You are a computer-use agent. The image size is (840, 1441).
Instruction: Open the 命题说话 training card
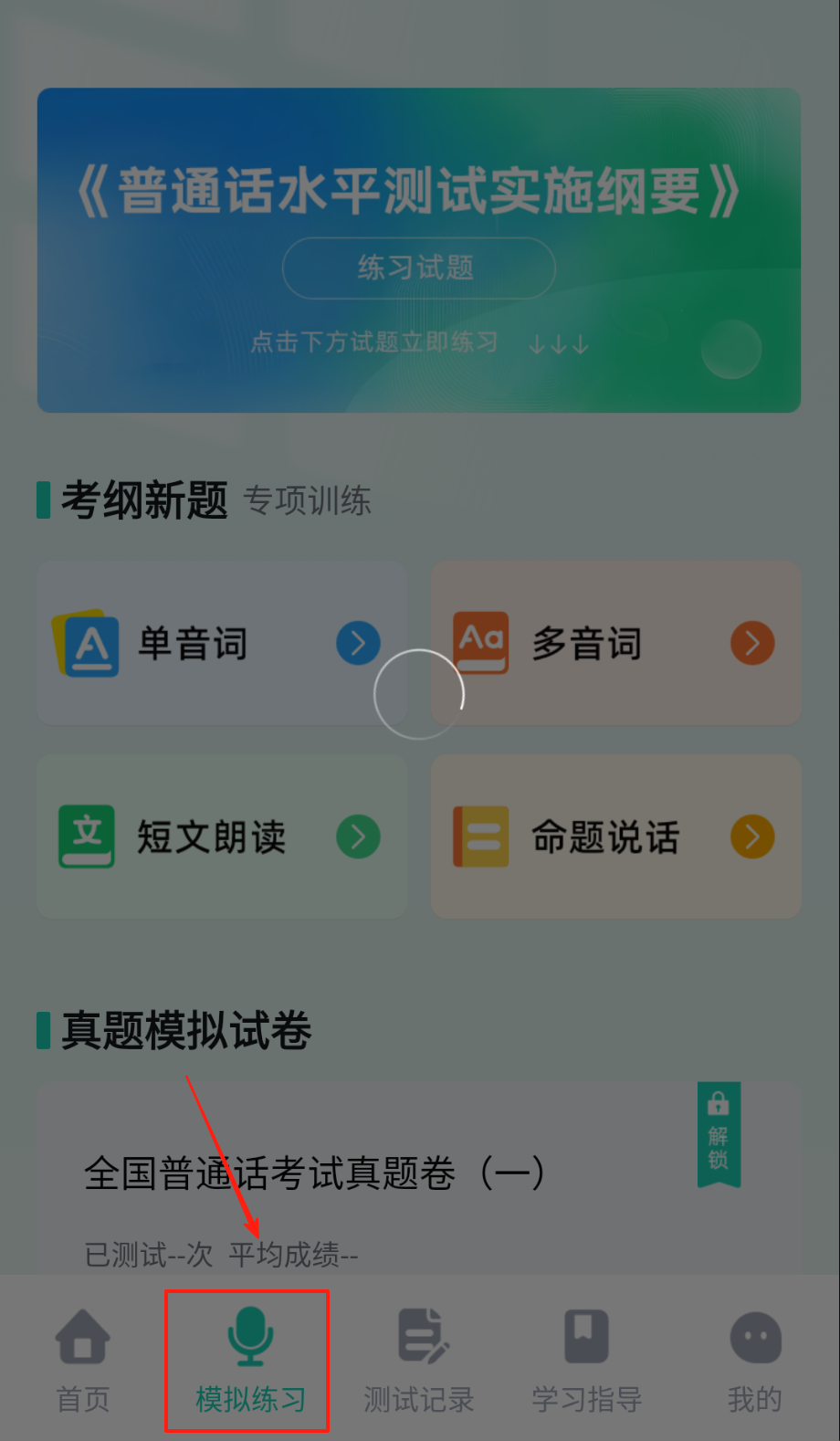click(x=615, y=836)
